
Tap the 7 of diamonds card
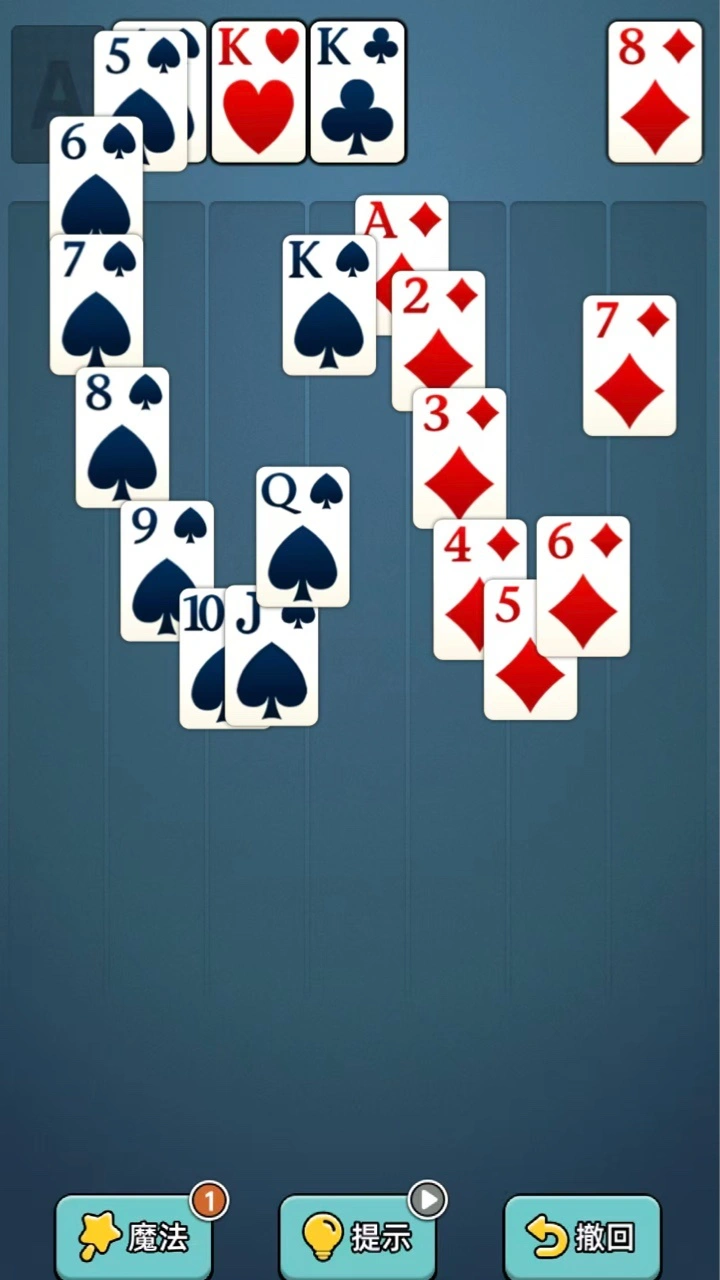tap(630, 365)
